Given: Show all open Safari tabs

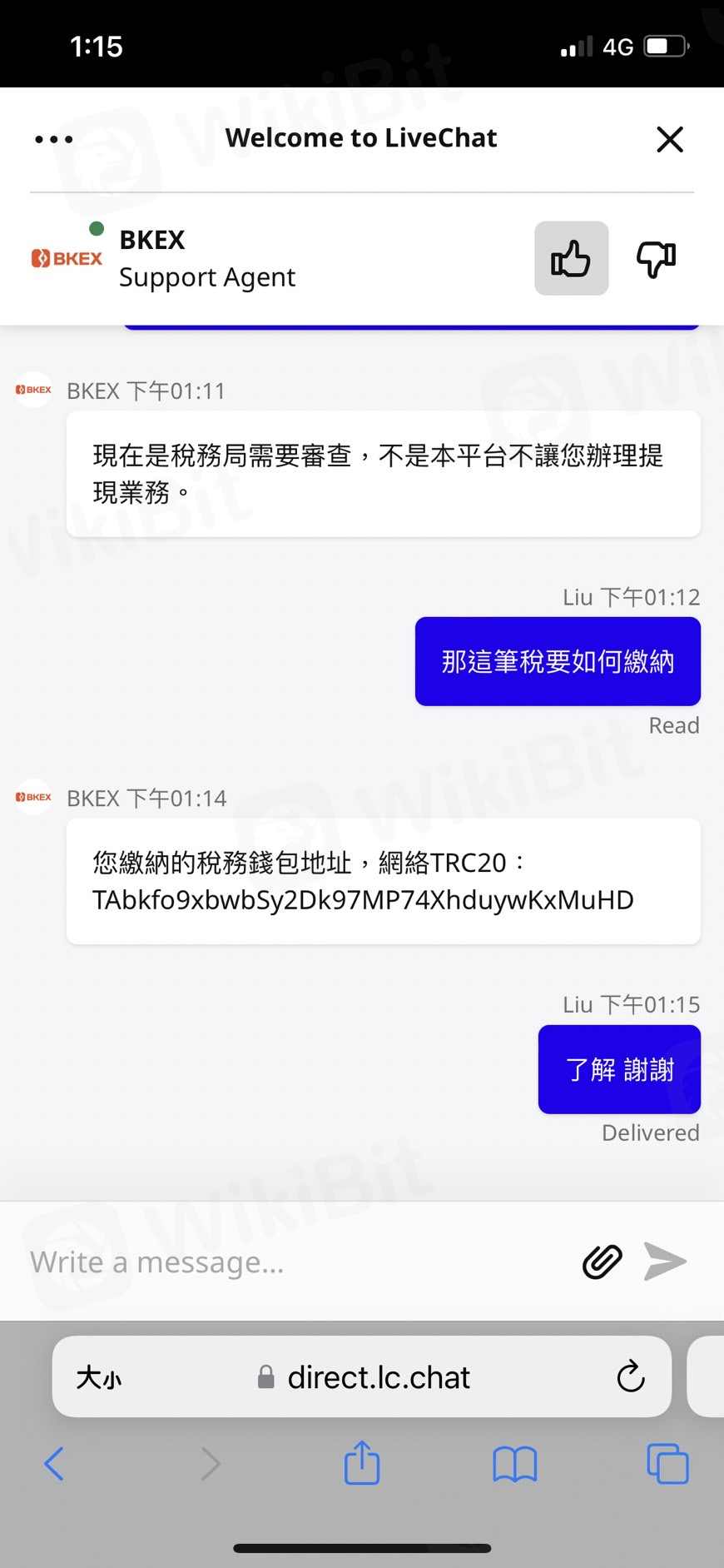Looking at the screenshot, I should pos(667,1463).
